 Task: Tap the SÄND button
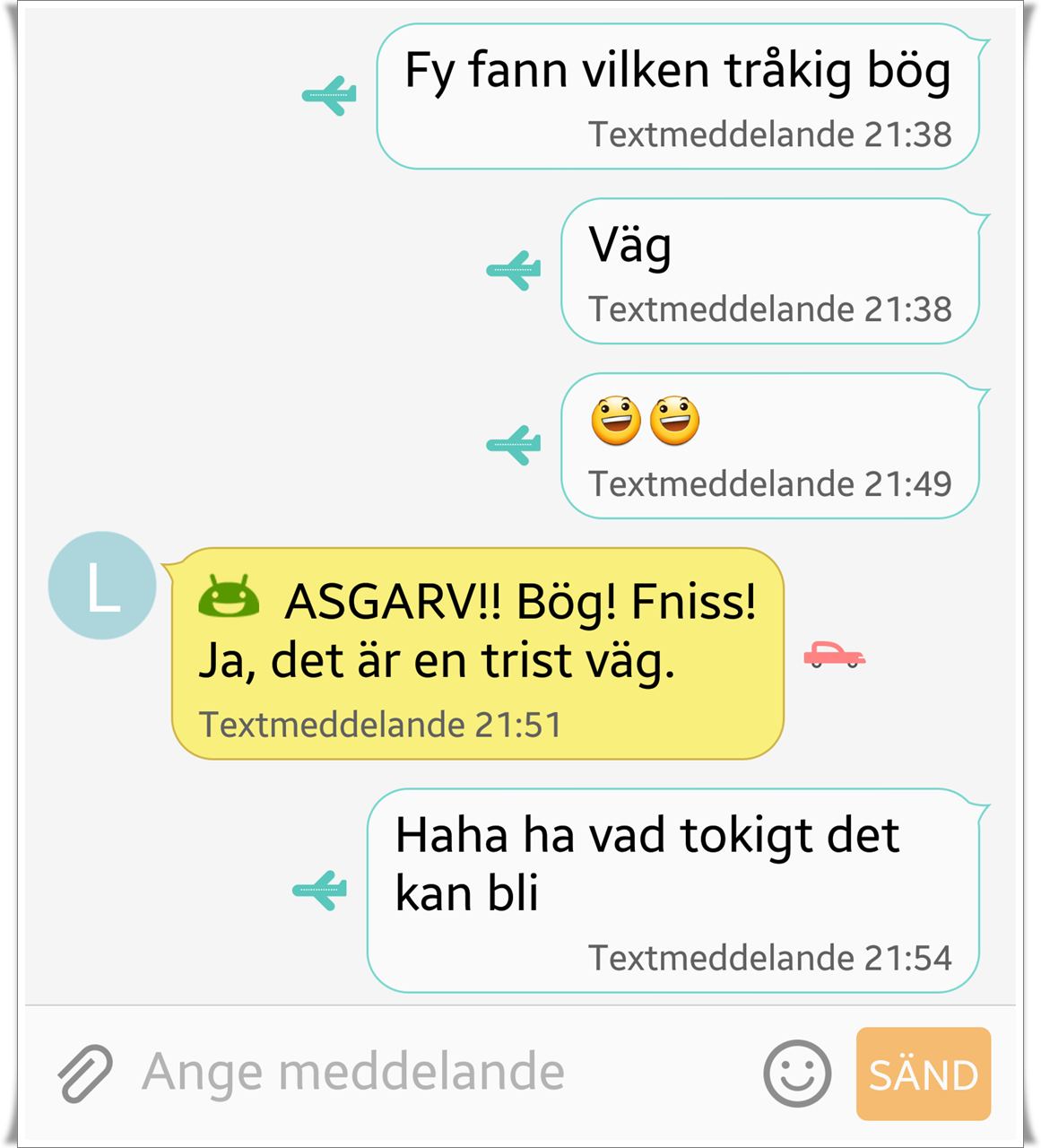[x=924, y=1074]
